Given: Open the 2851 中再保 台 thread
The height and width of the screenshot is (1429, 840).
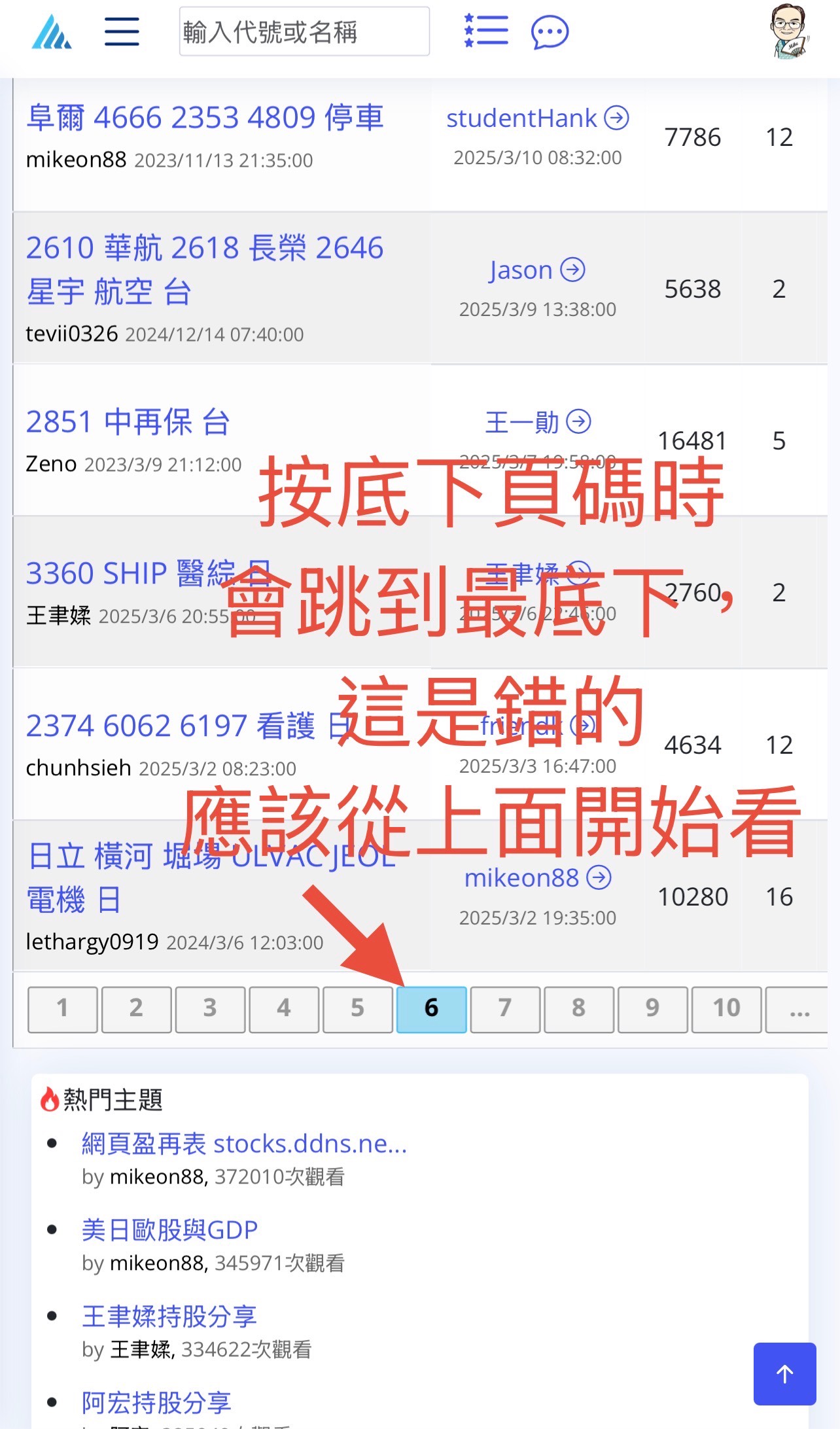Looking at the screenshot, I should pyautogui.click(x=128, y=422).
